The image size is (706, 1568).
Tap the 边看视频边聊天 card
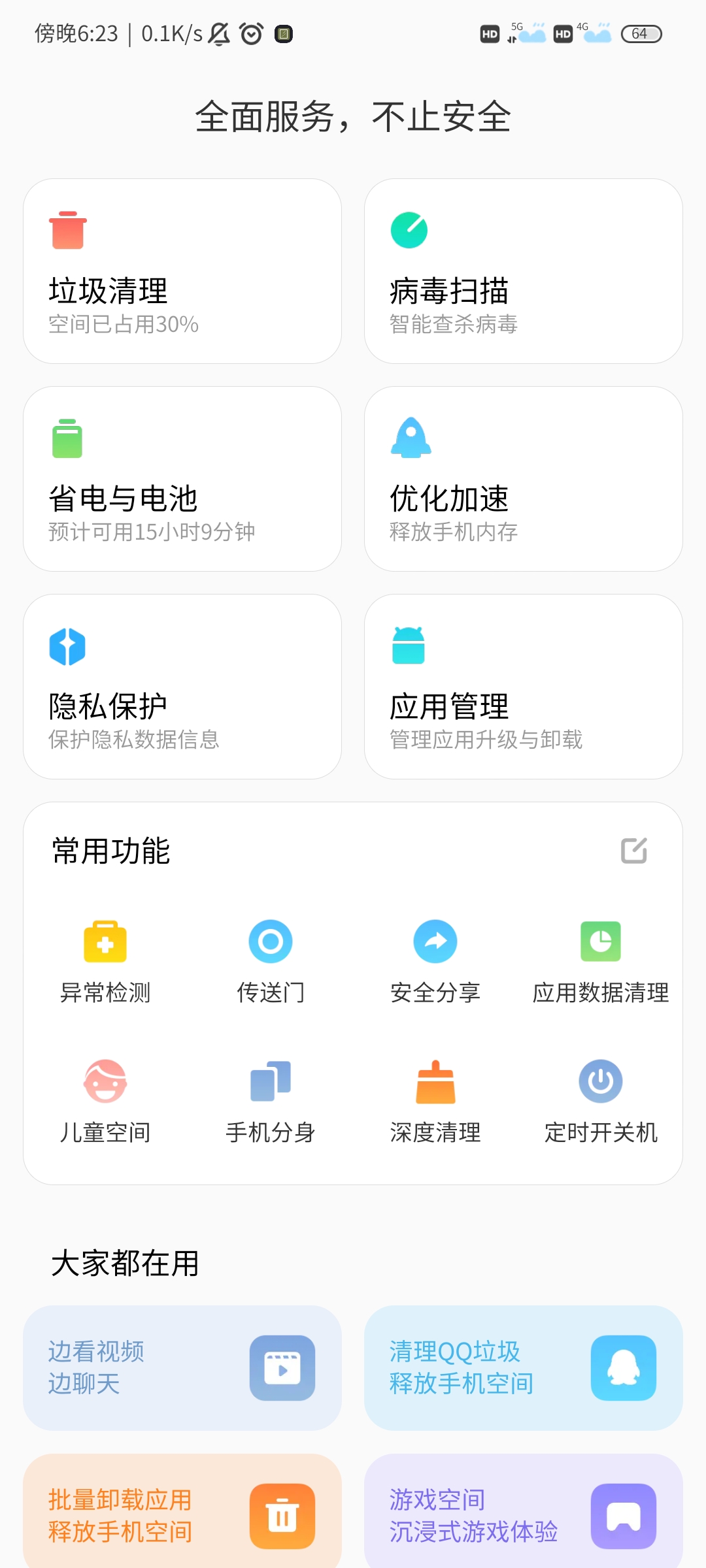(x=182, y=1368)
